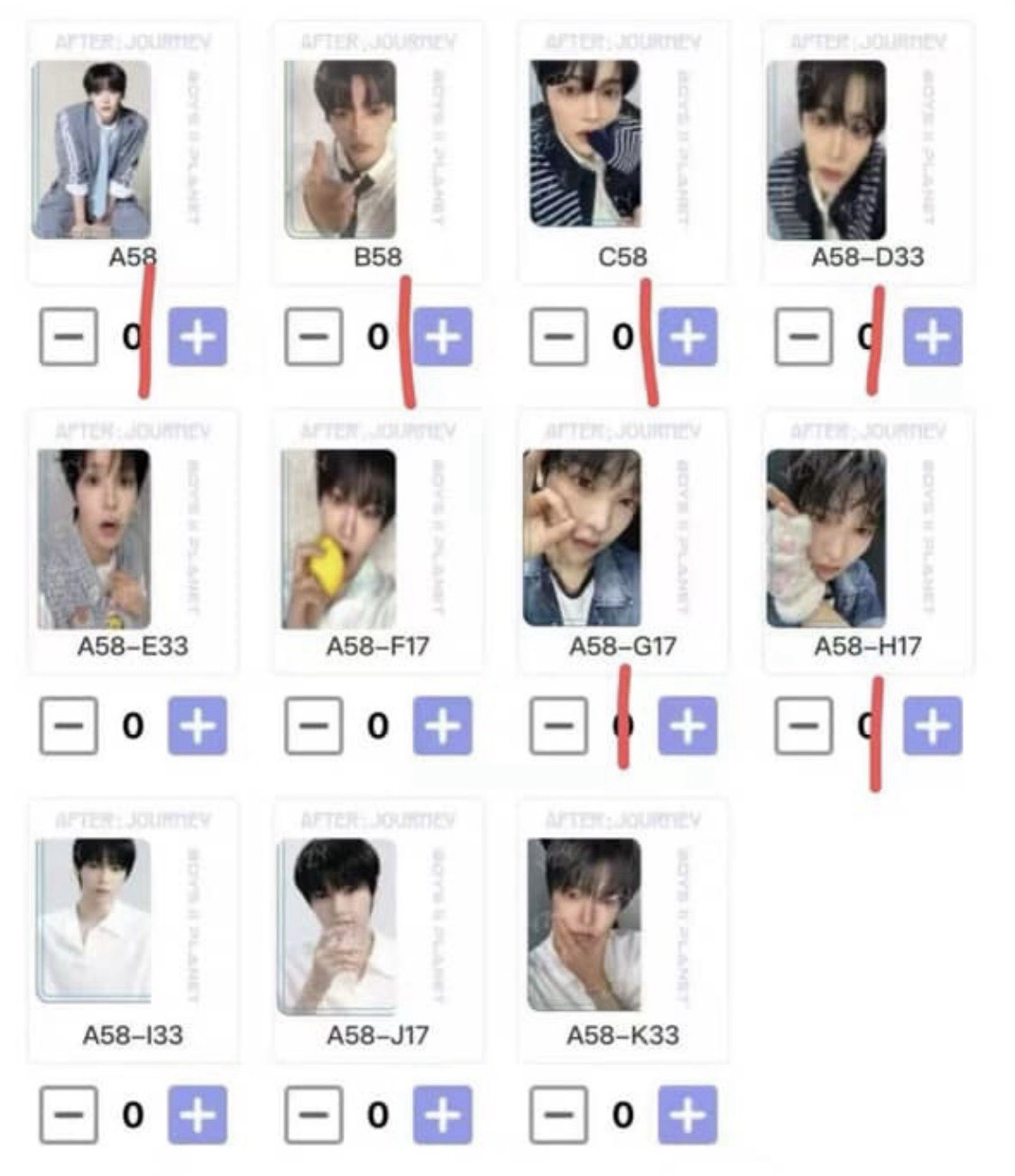Viewport: 1015px width, 1176px height.
Task: Increase the C58 quantity
Action: click(687, 336)
